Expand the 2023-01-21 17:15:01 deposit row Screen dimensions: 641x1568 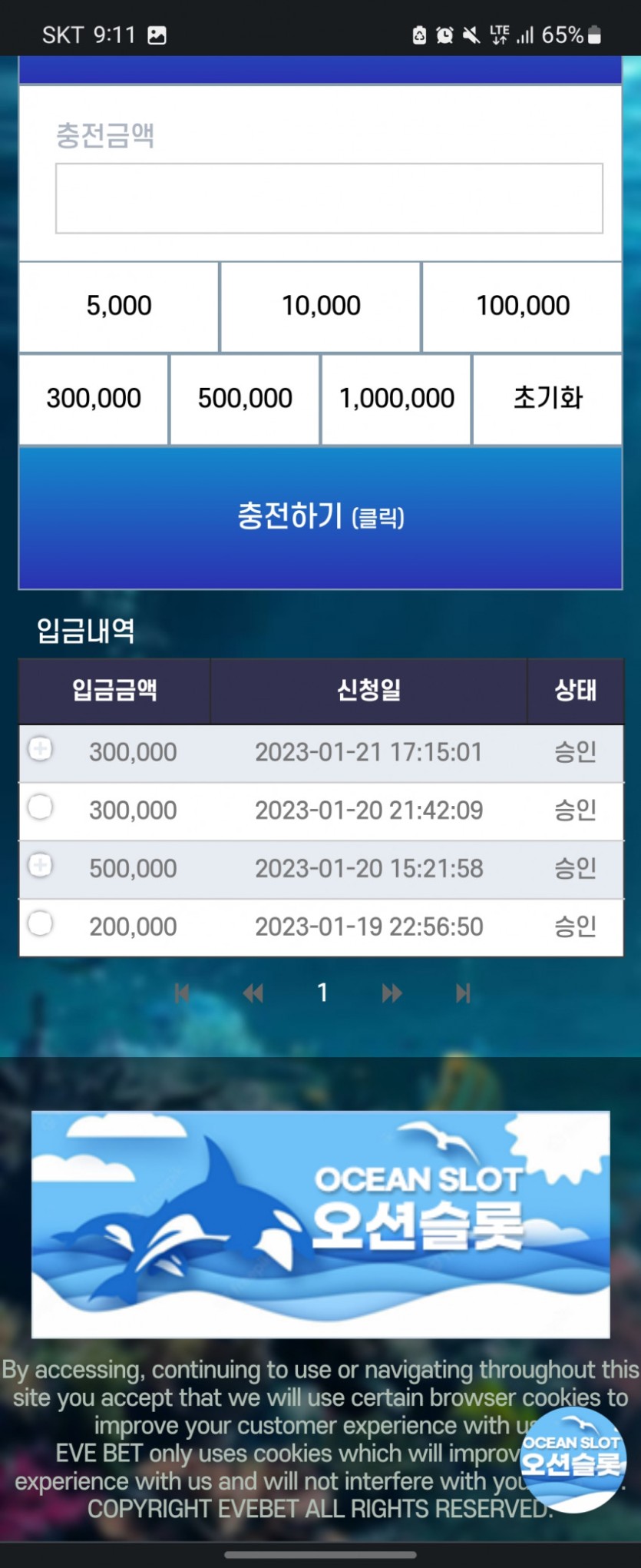(x=41, y=748)
